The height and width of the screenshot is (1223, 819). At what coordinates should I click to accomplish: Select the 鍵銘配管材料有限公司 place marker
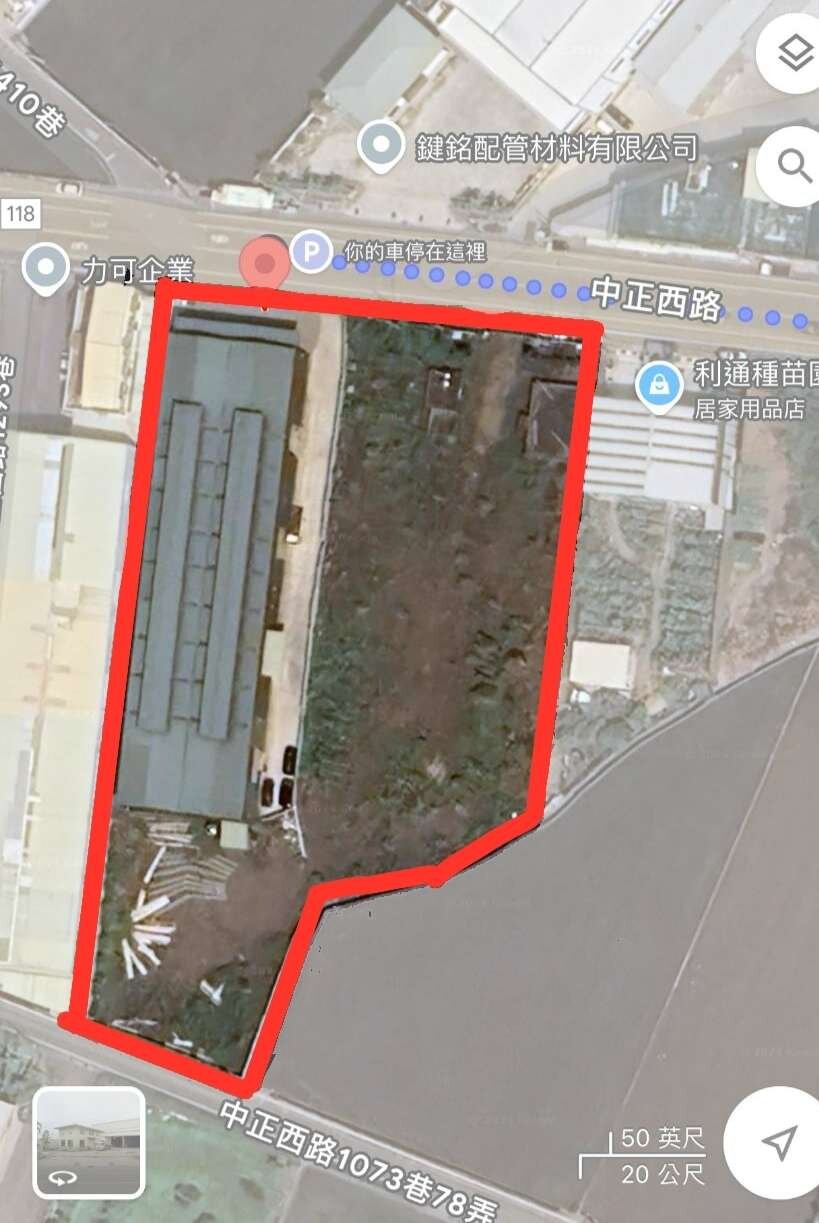tap(380, 145)
